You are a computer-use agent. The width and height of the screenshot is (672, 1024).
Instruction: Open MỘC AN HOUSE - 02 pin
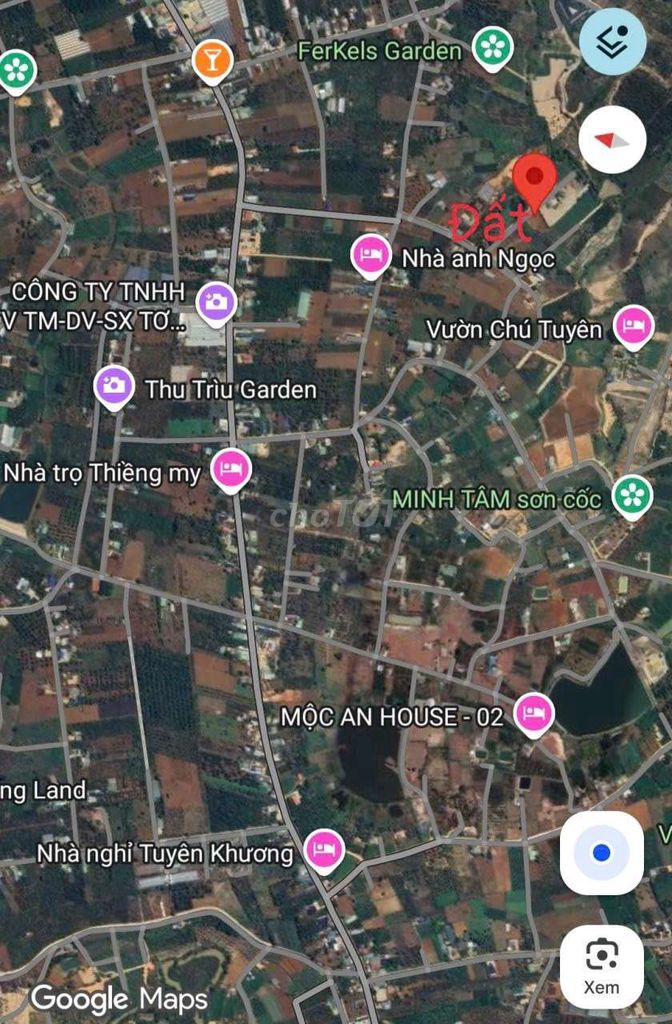(x=534, y=714)
